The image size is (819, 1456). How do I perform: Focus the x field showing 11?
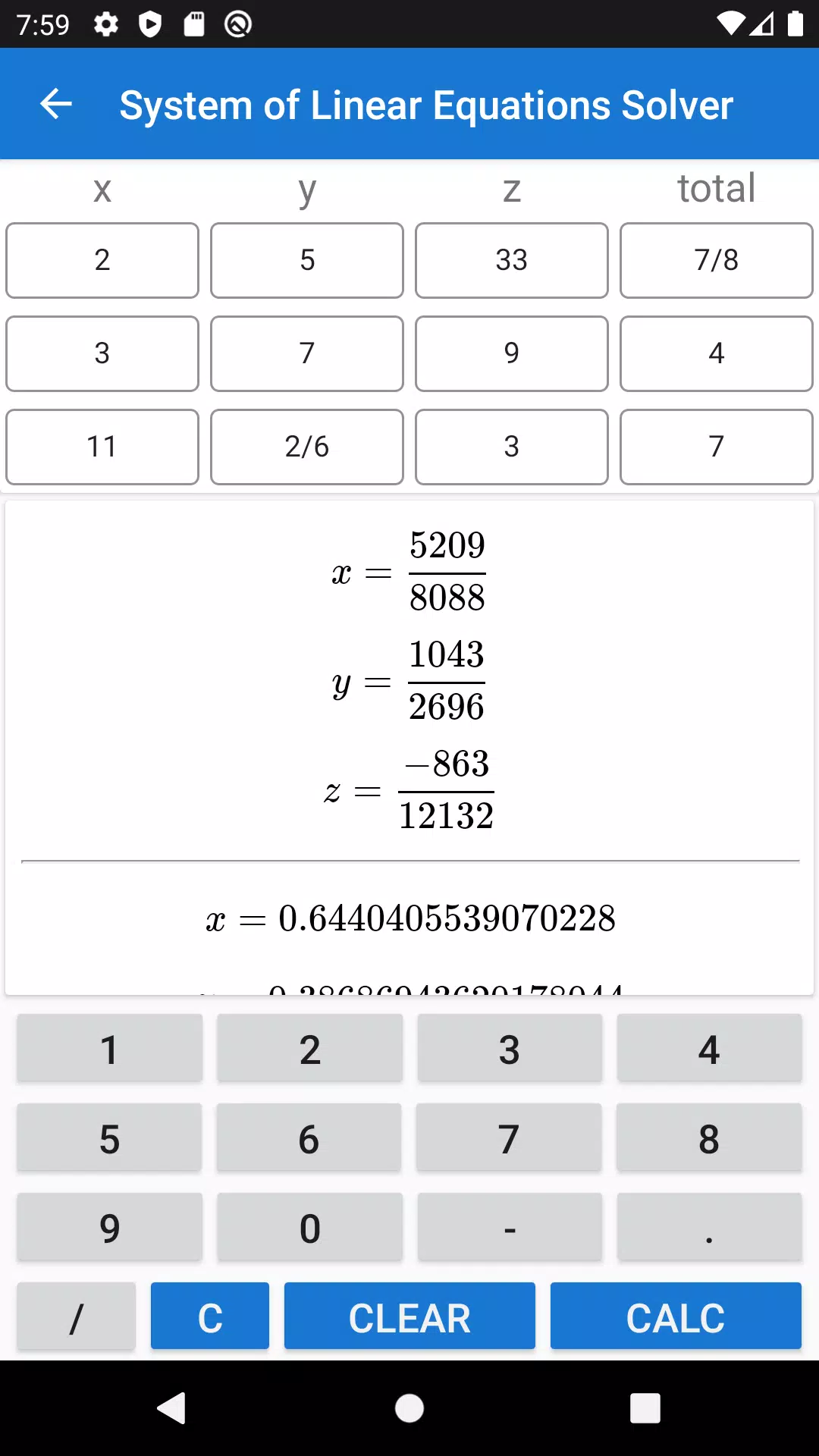[x=102, y=447]
